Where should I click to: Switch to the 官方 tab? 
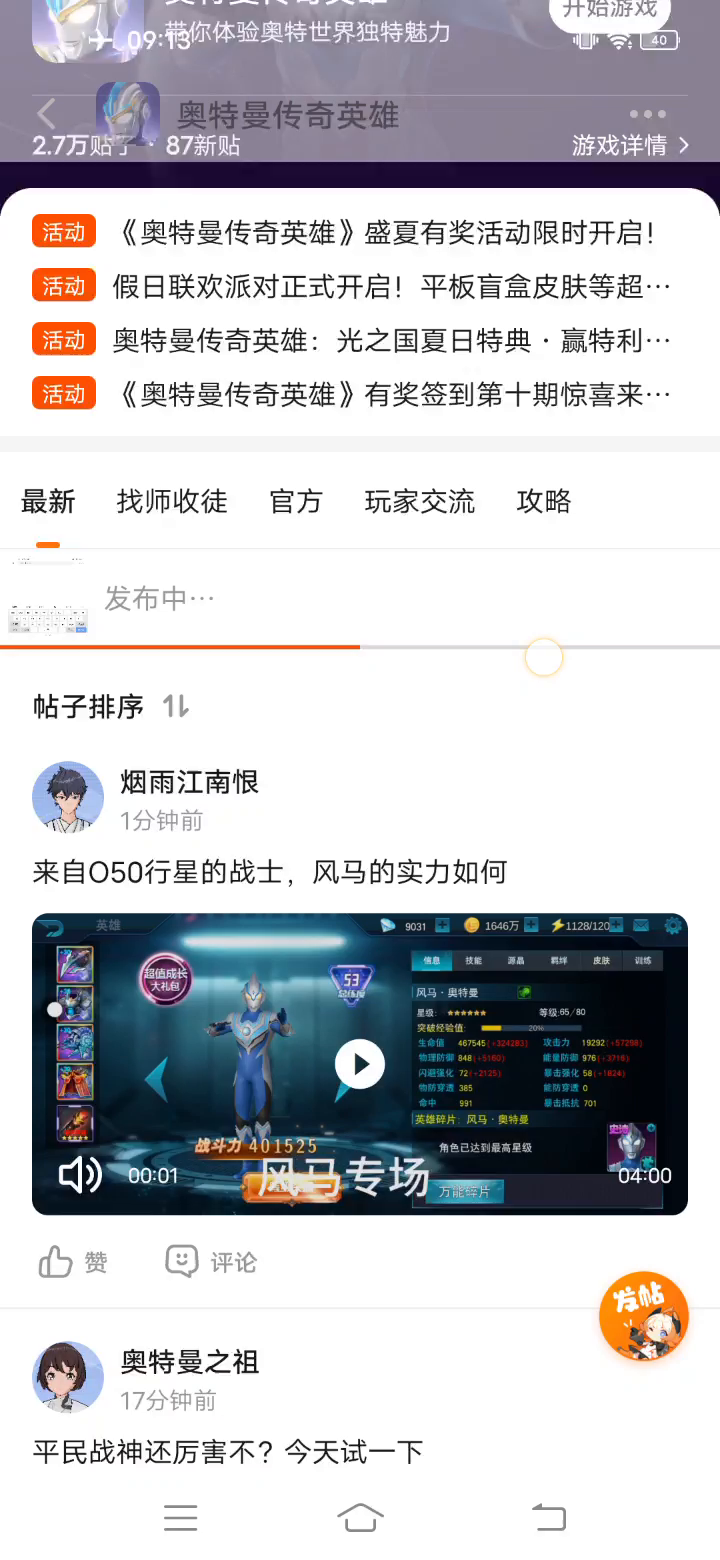click(296, 501)
